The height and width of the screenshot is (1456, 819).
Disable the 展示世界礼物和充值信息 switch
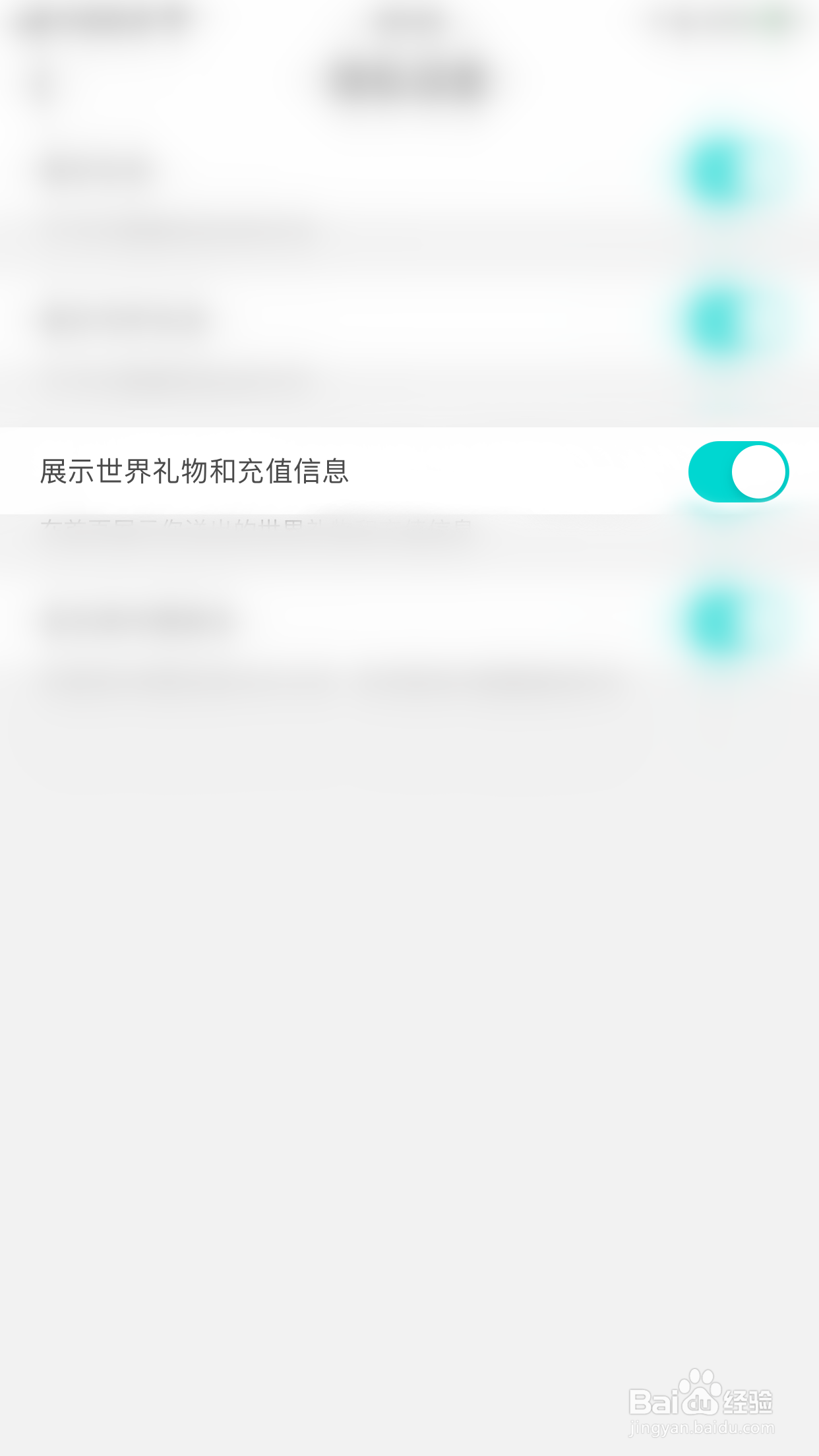739,471
